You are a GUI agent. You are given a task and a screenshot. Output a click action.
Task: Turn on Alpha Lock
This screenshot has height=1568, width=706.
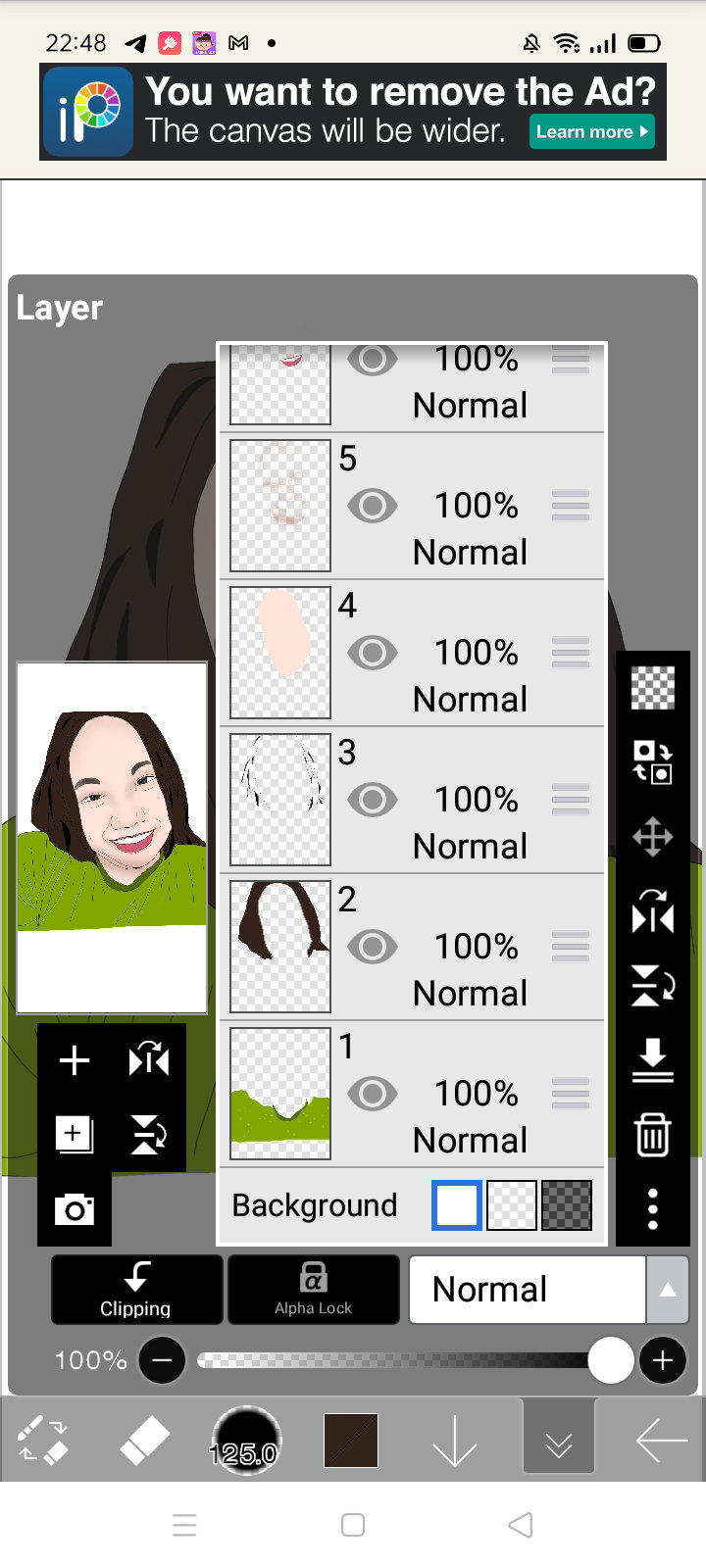point(314,1290)
